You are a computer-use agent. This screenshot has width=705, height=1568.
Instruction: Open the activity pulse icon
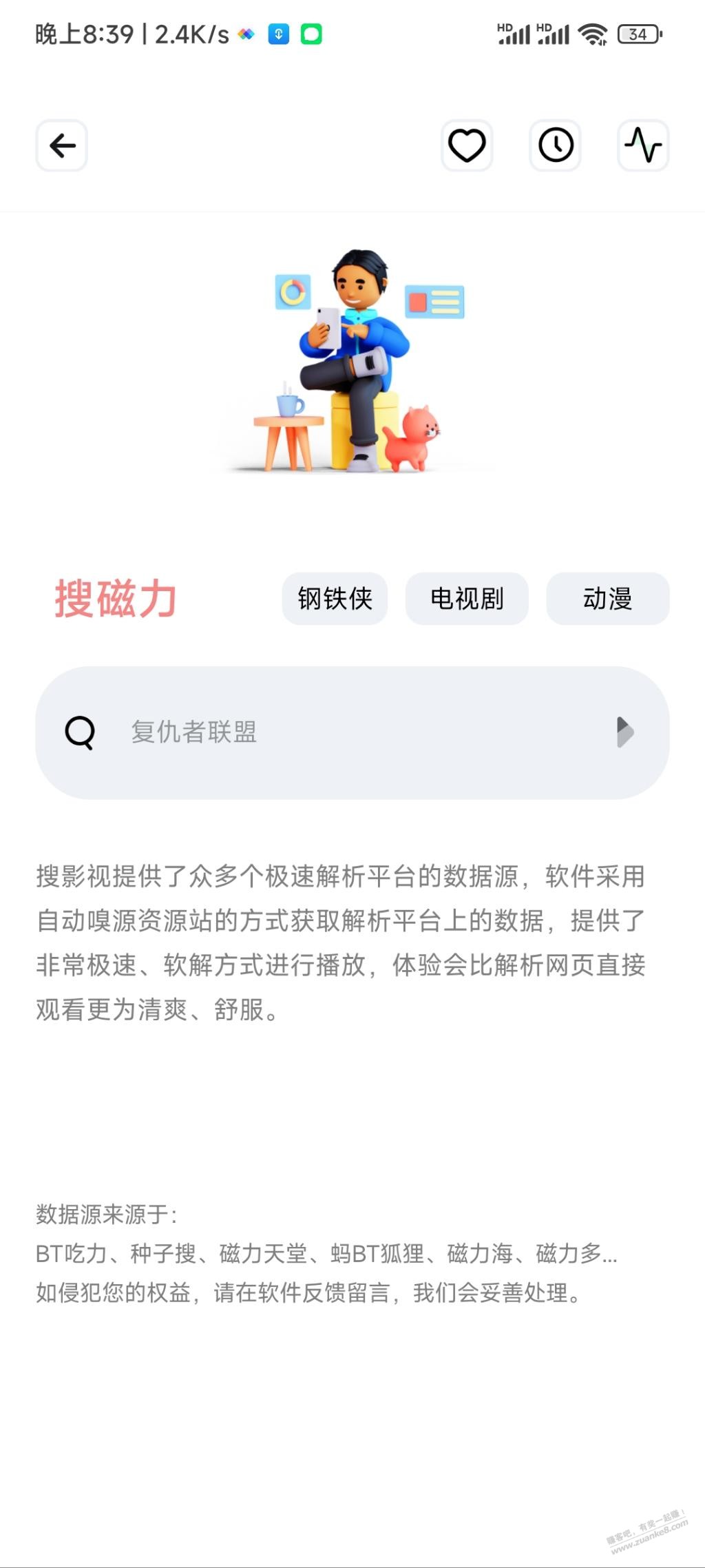(643, 145)
